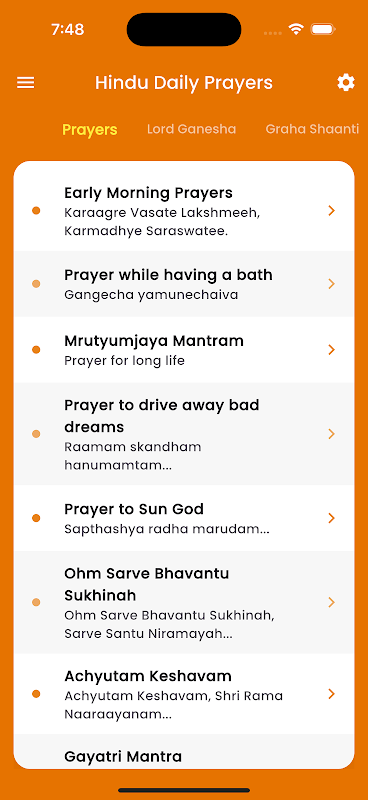The width and height of the screenshot is (368, 800).
Task: Open Early Morning Prayers
Action: [x=184, y=210]
